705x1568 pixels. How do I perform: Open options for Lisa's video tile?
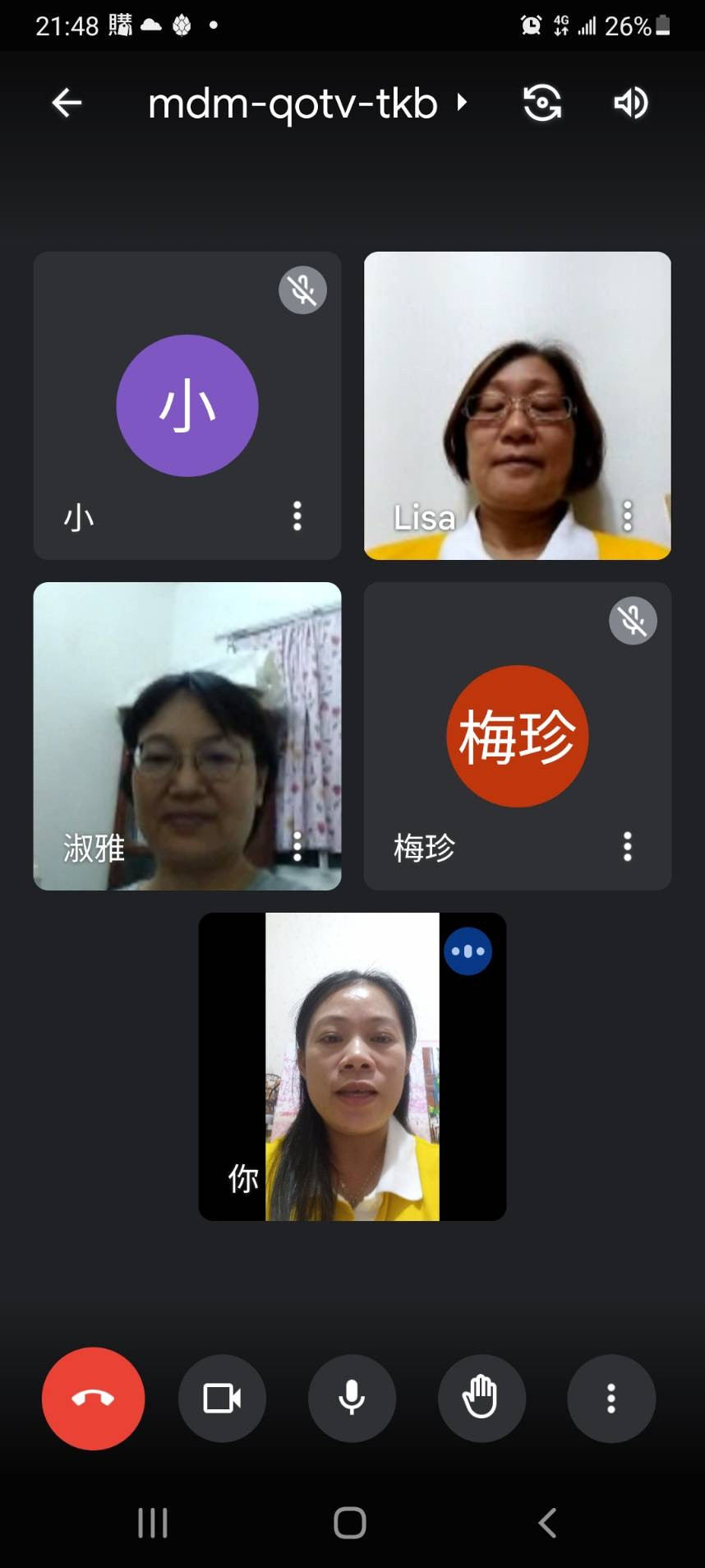point(628,516)
